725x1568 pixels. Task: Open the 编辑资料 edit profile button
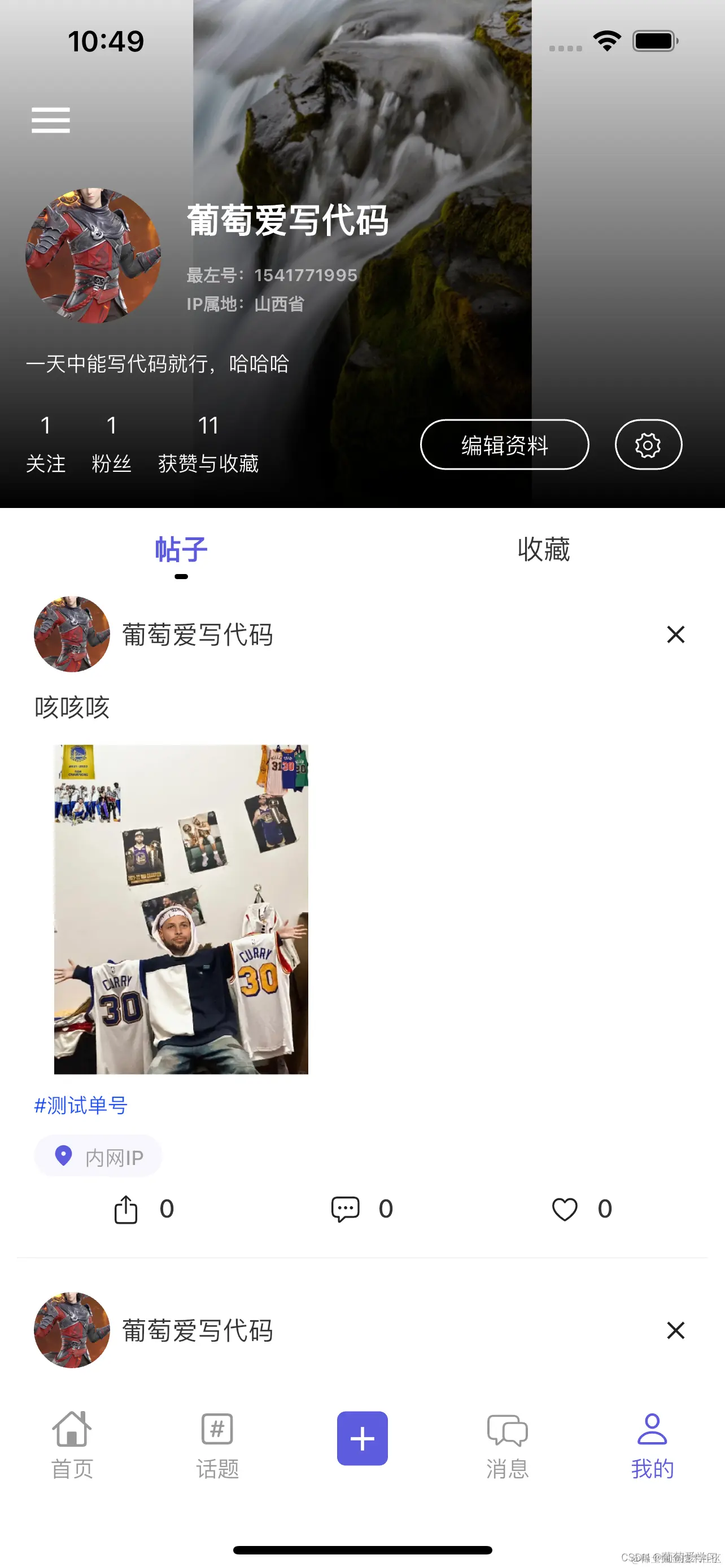[504, 444]
